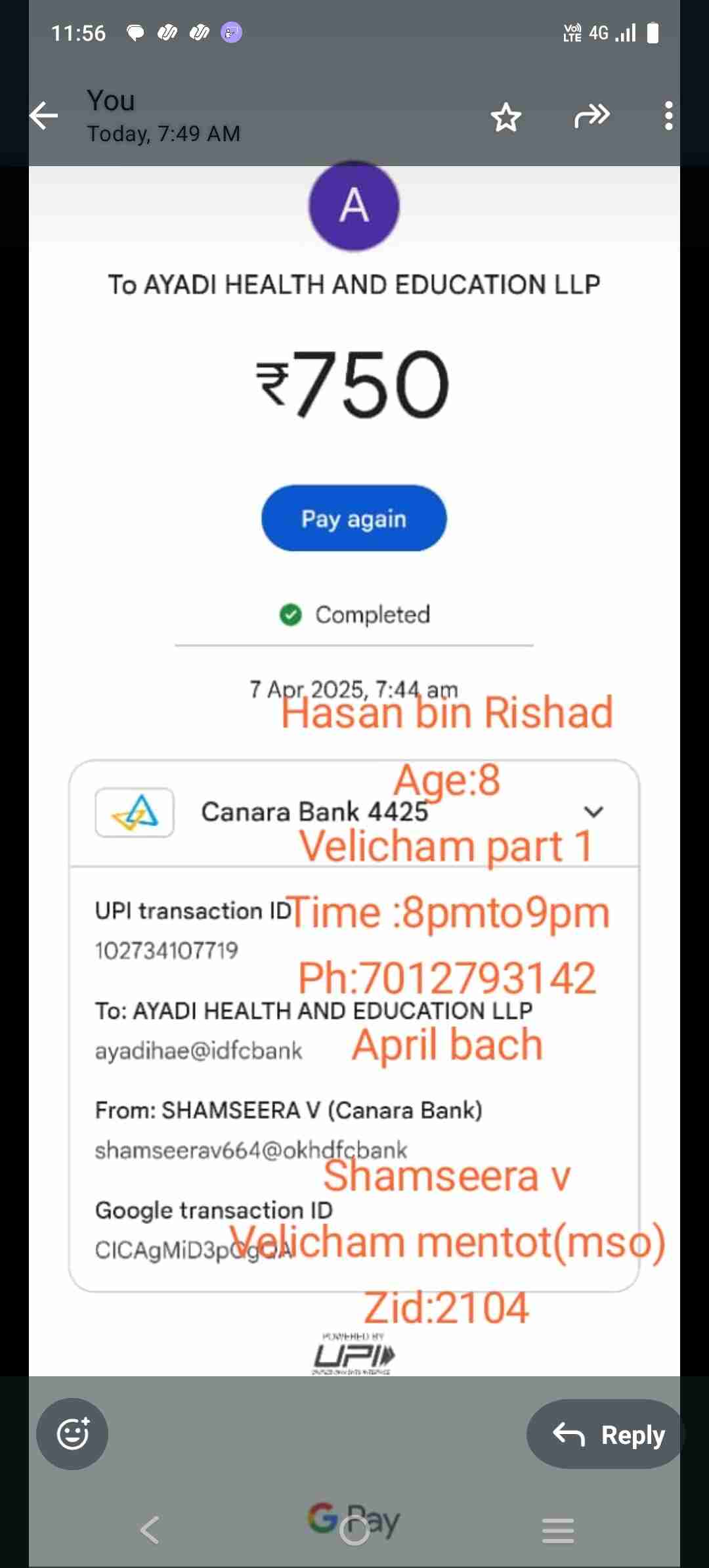Go back from the image viewer
The width and height of the screenshot is (709, 1568).
click(x=45, y=116)
